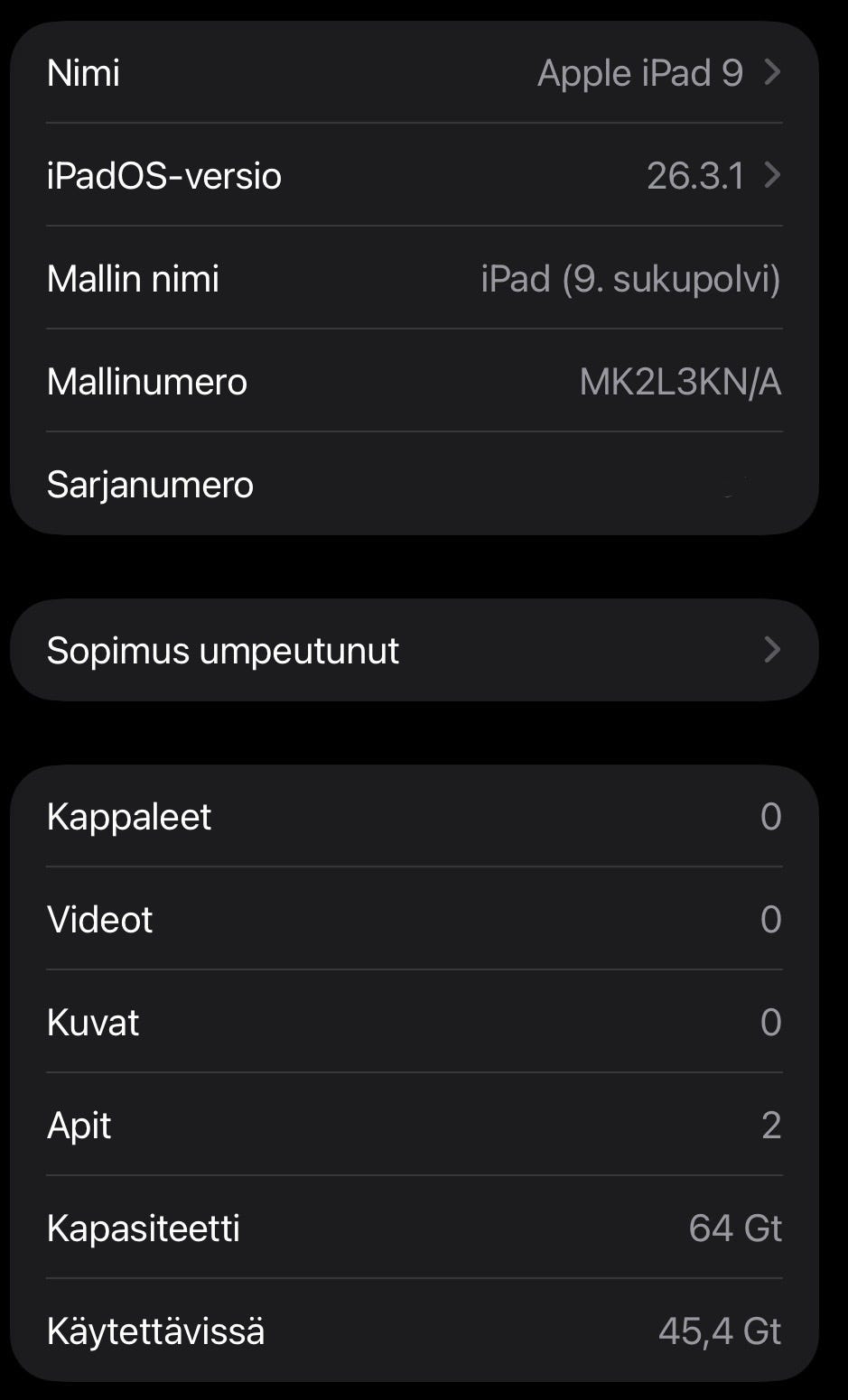Select the device name Apple iPad 9
This screenshot has width=848, height=1400.
tap(642, 73)
